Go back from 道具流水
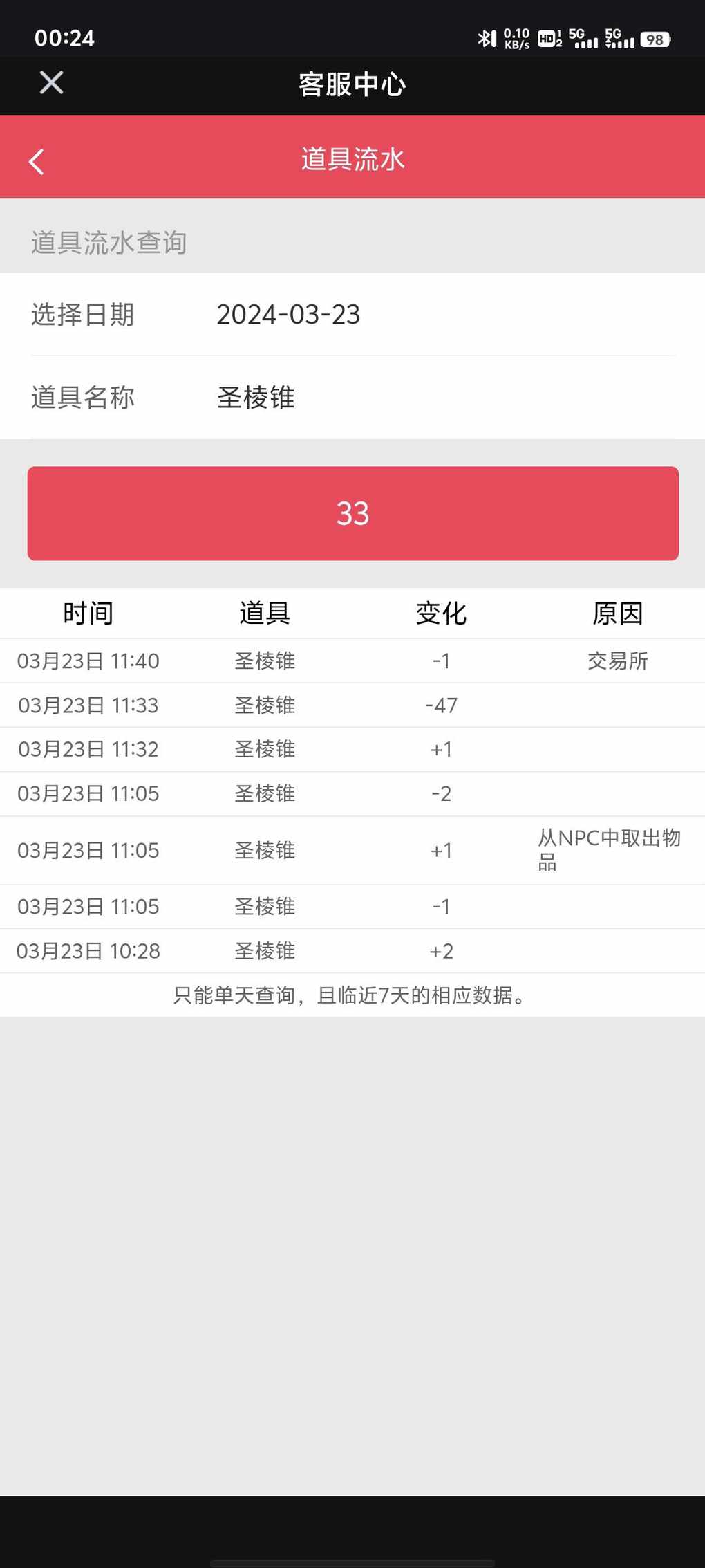The image size is (705, 1568). pos(37,161)
